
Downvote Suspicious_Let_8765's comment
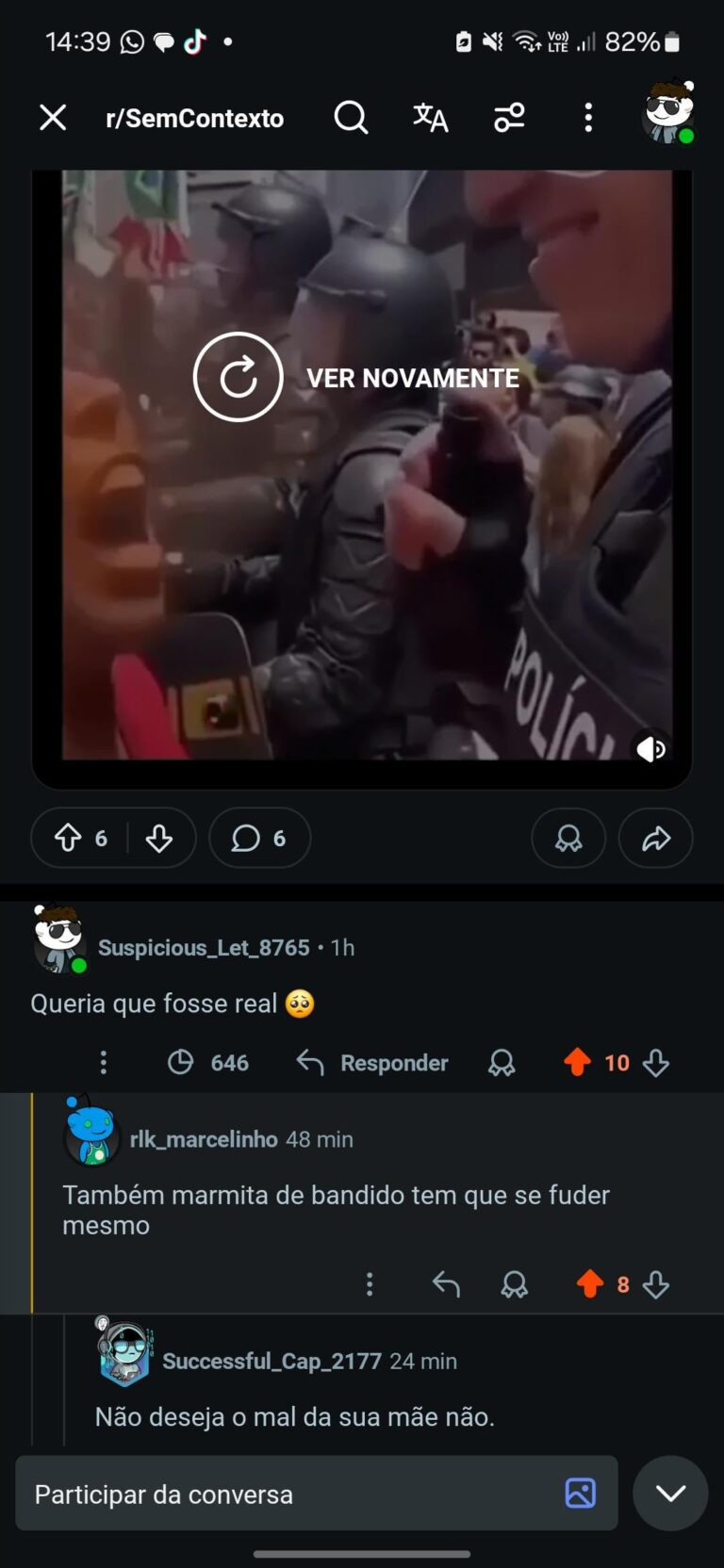[656, 1063]
